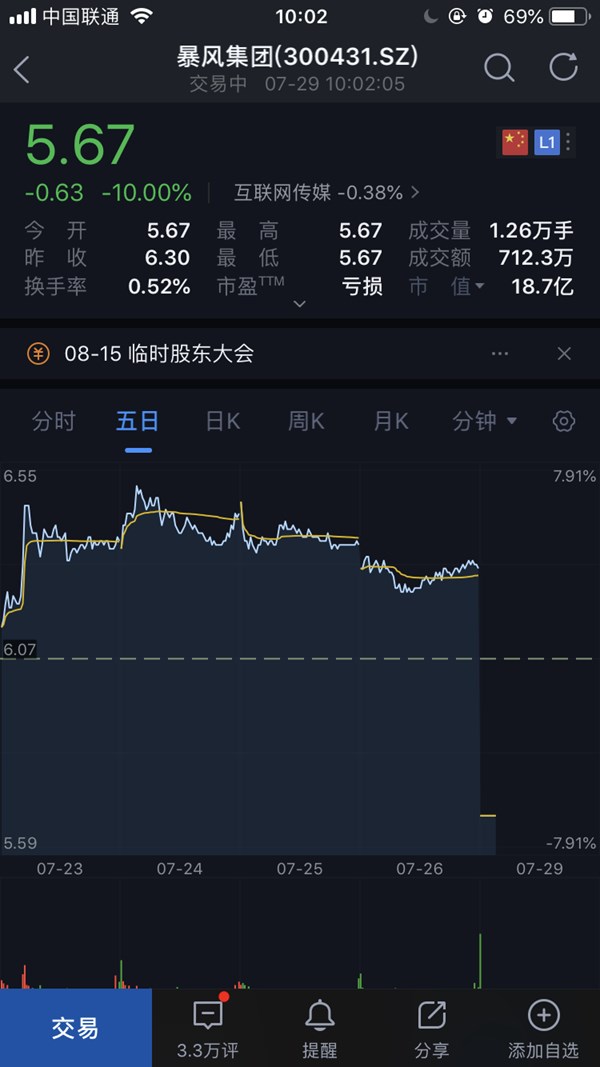The height and width of the screenshot is (1067, 600).
Task: Open the 互联网传媒 sector link
Action: 326,192
